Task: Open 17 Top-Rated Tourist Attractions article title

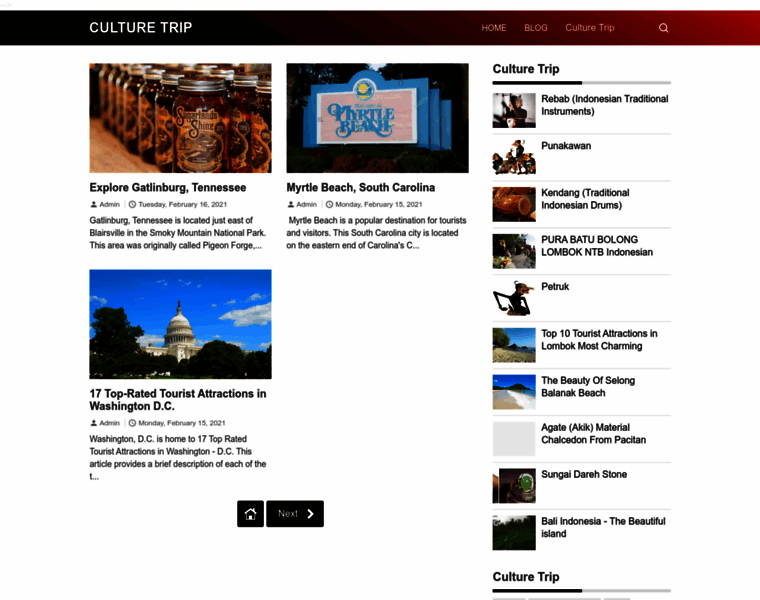Action: coord(177,400)
